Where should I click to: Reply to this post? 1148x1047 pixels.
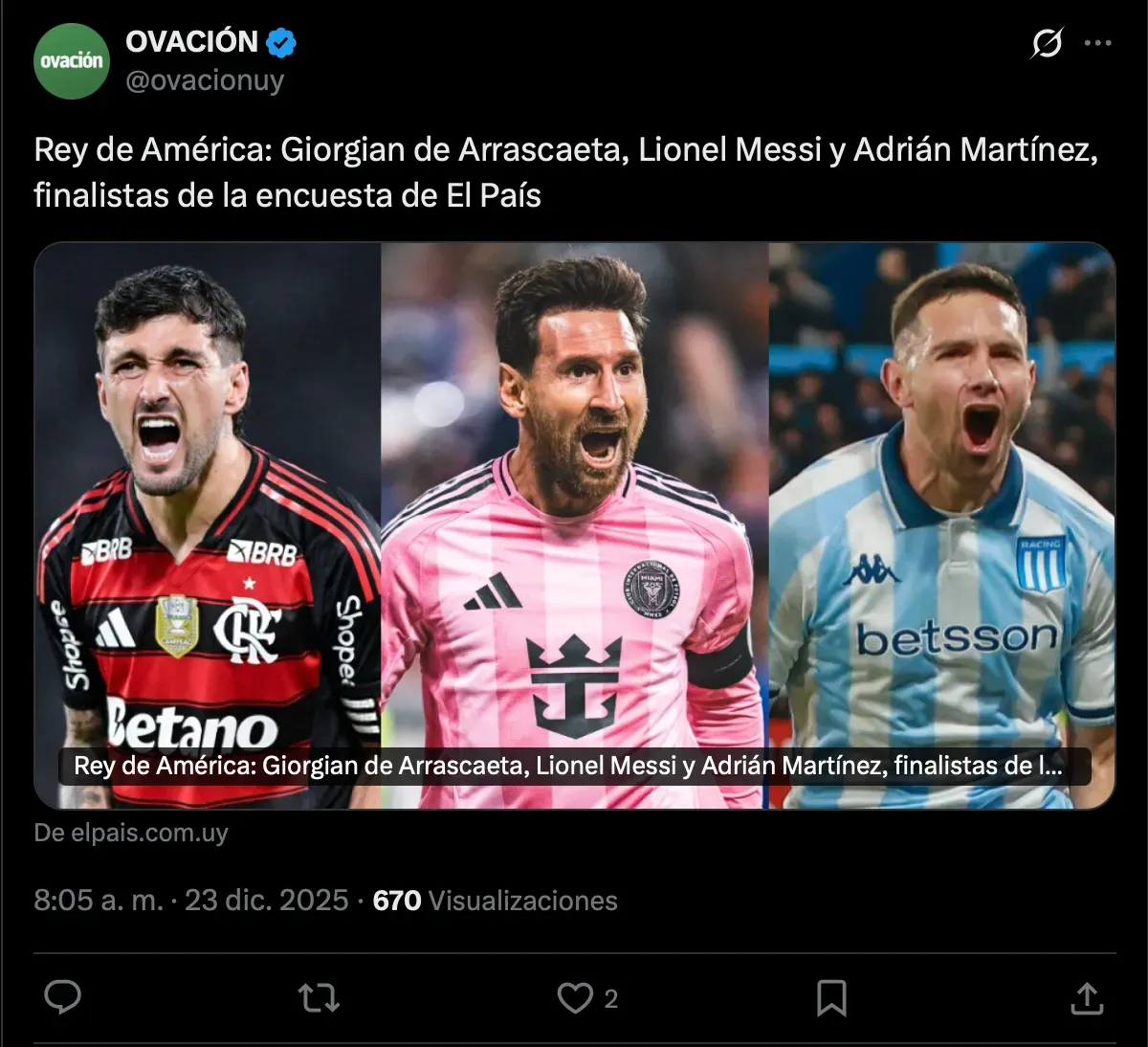(63, 998)
